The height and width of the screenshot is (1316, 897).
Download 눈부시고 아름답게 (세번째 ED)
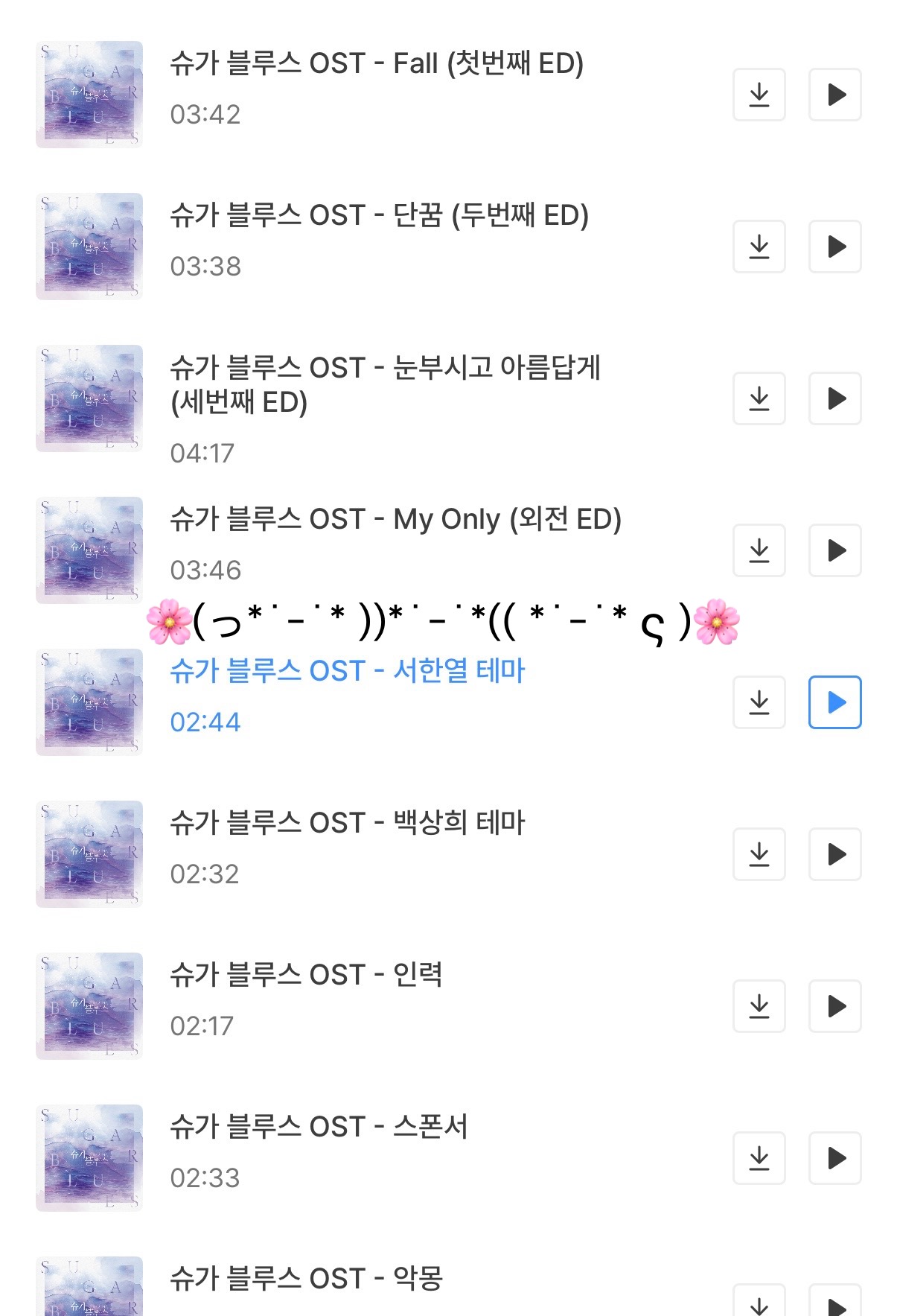tap(759, 398)
